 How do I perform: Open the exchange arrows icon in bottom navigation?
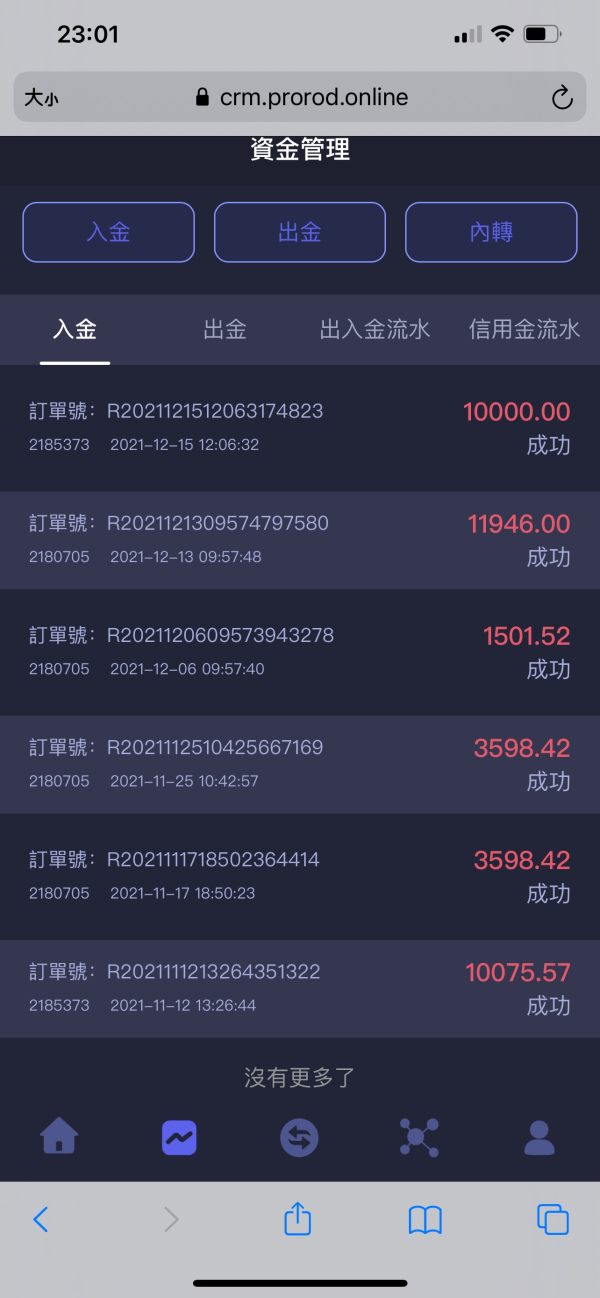coord(299,1138)
